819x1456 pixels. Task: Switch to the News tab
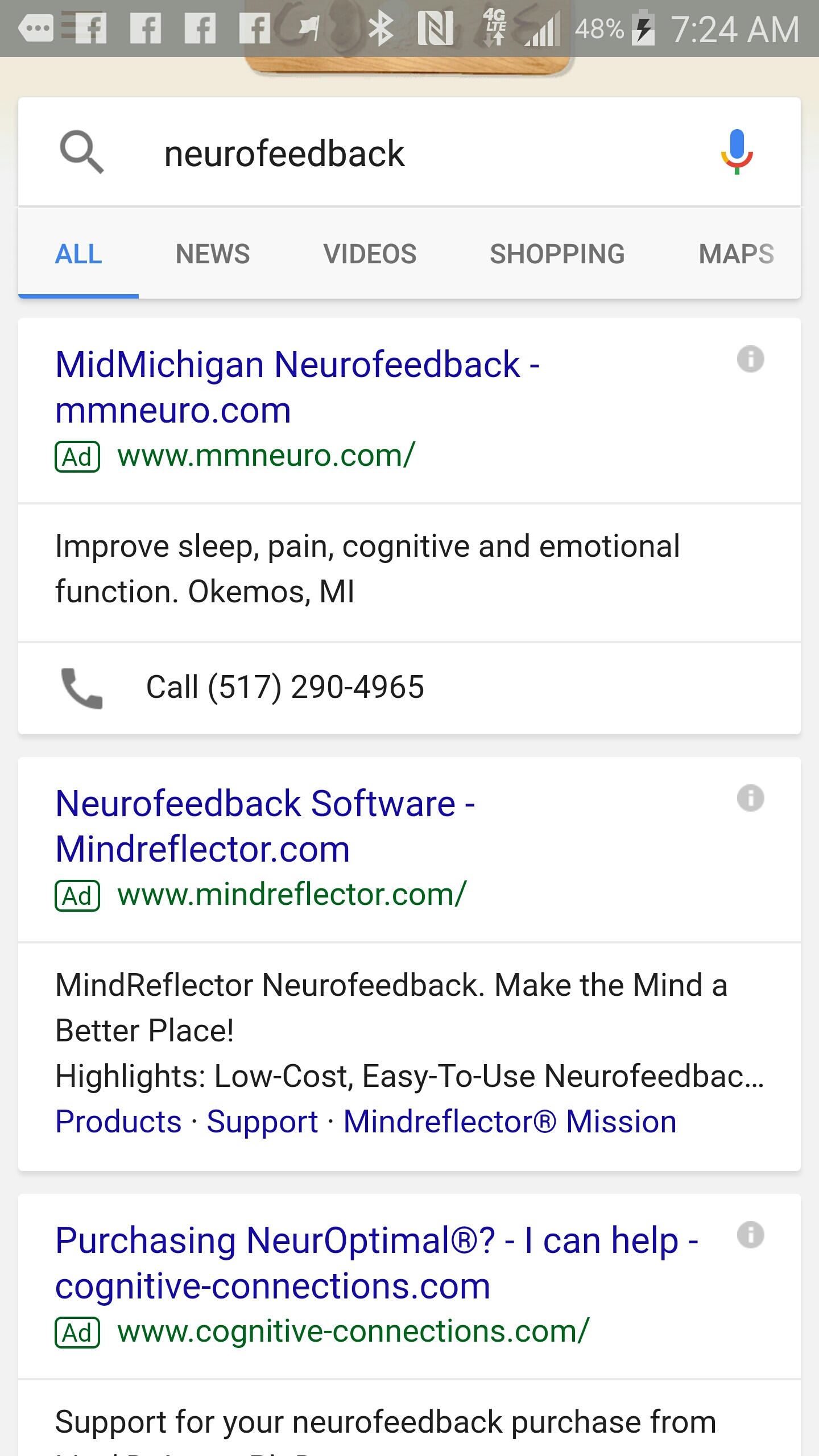pos(213,254)
